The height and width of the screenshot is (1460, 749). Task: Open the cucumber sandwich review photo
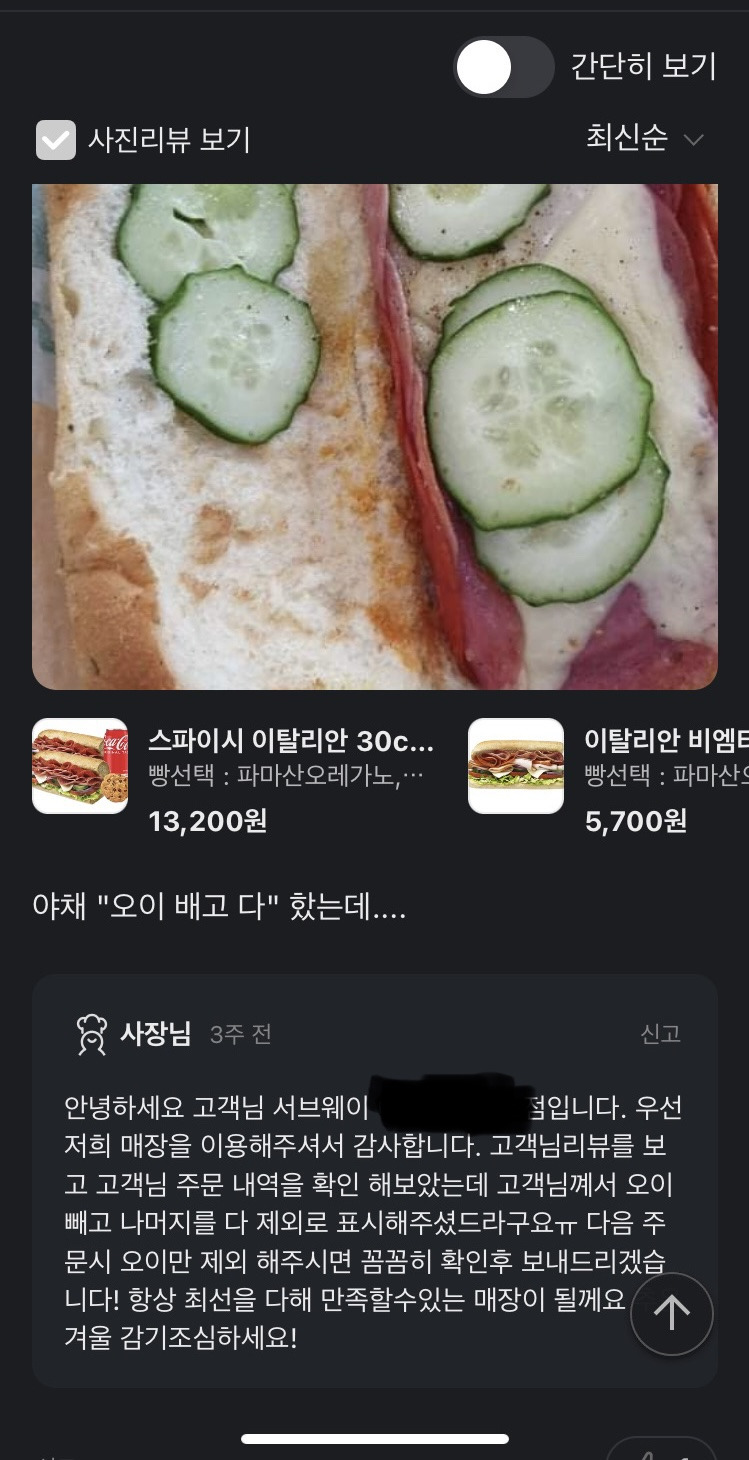click(x=374, y=436)
